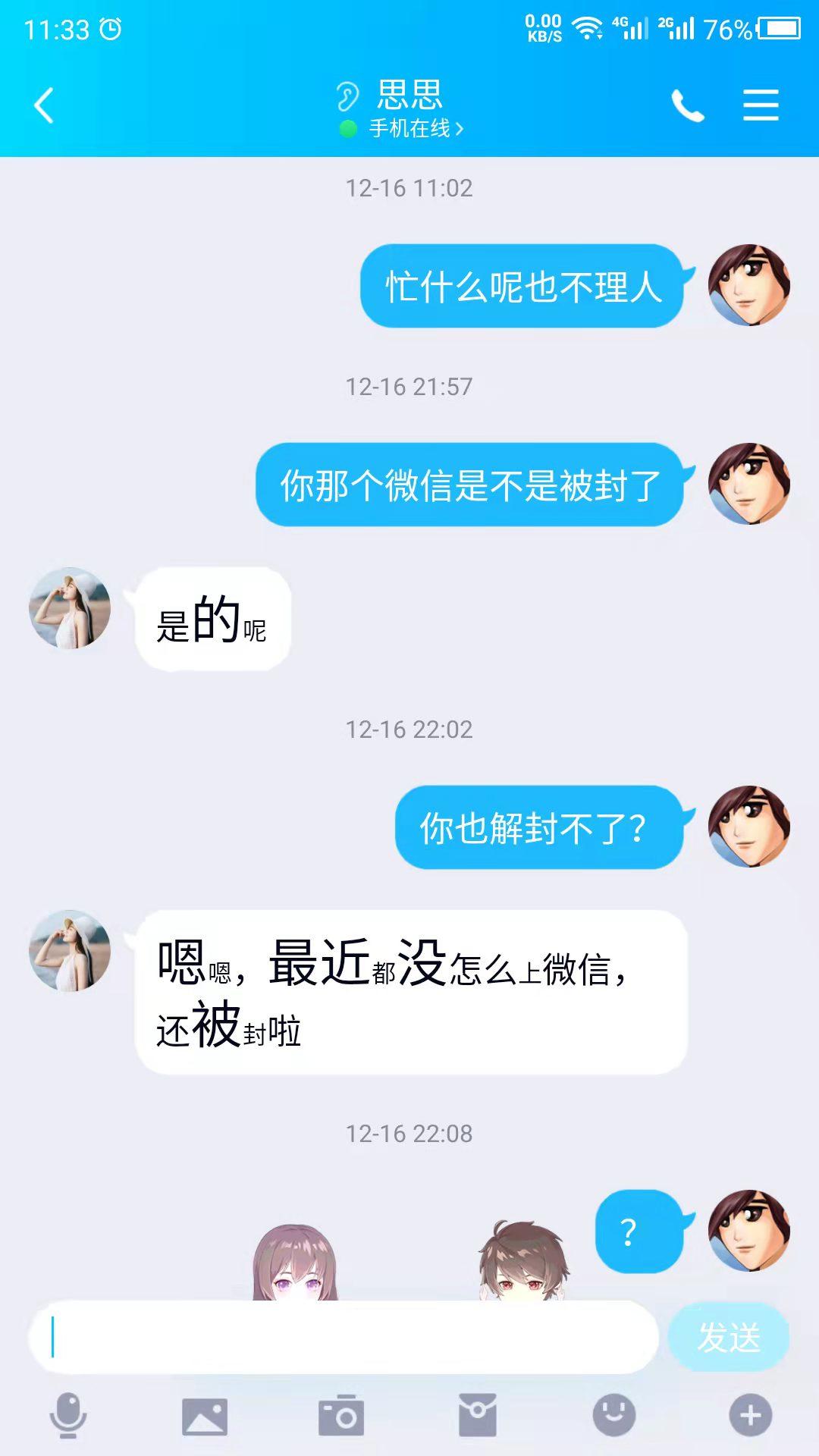Send a red envelope
The width and height of the screenshot is (819, 1456).
tap(478, 1415)
